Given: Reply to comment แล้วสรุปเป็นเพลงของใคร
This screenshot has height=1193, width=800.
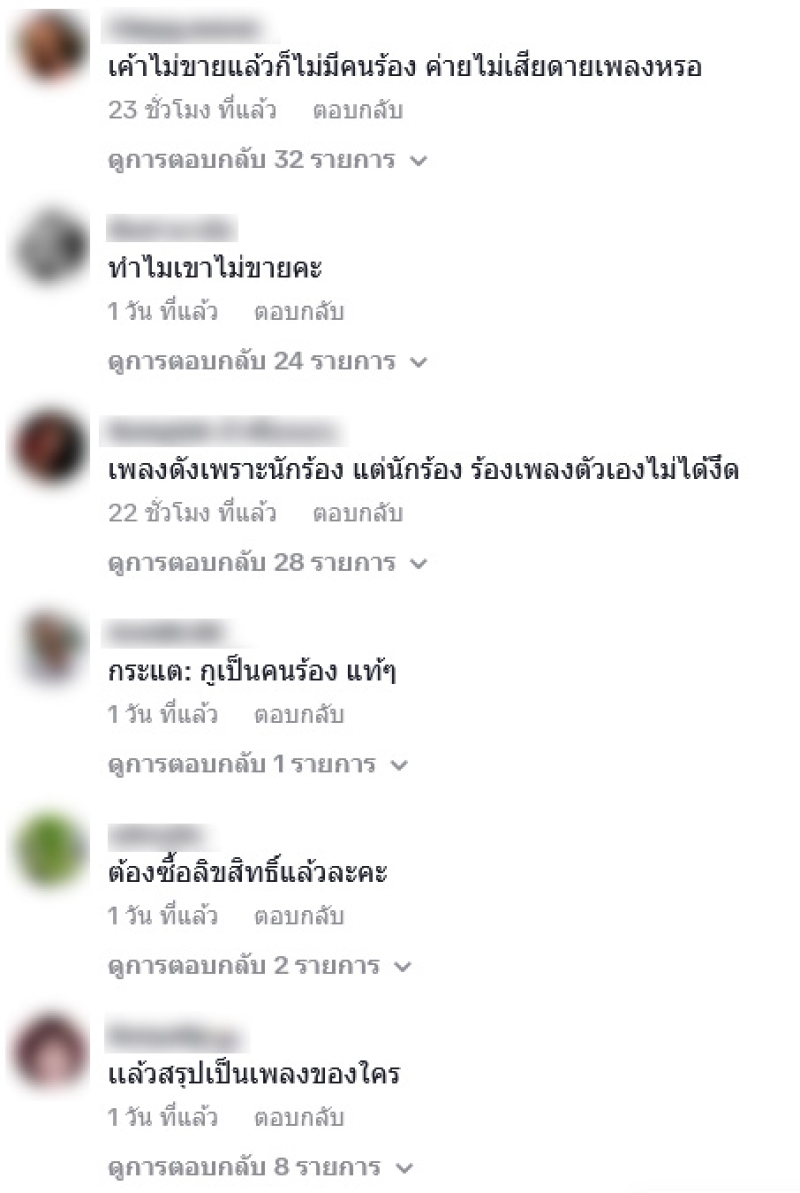Looking at the screenshot, I should point(298,1117).
